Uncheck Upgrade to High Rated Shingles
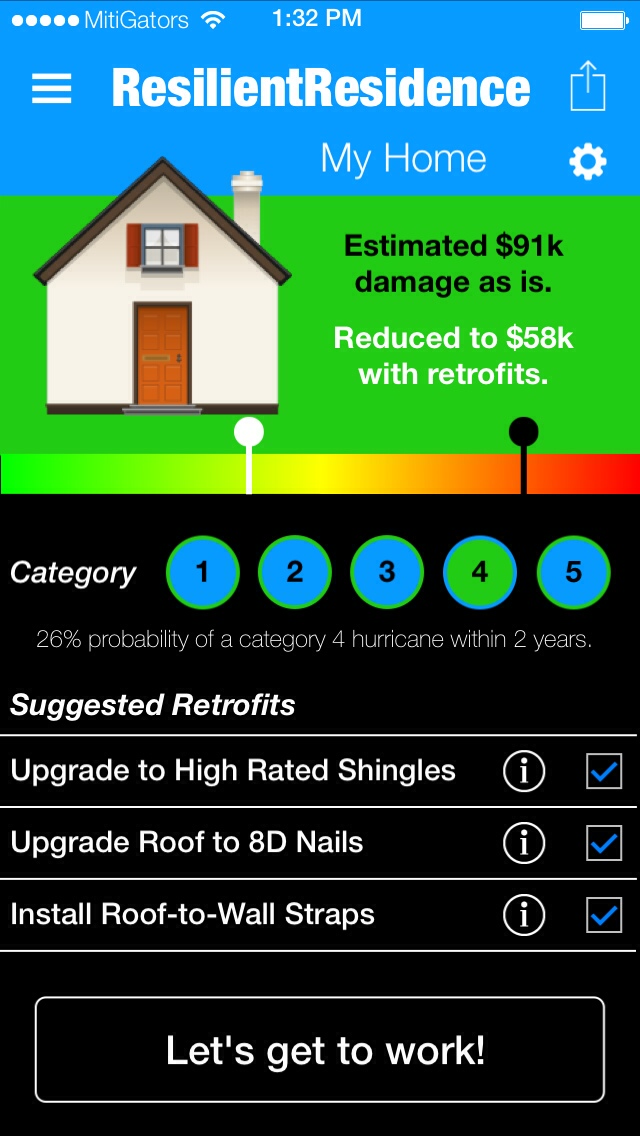 (604, 771)
